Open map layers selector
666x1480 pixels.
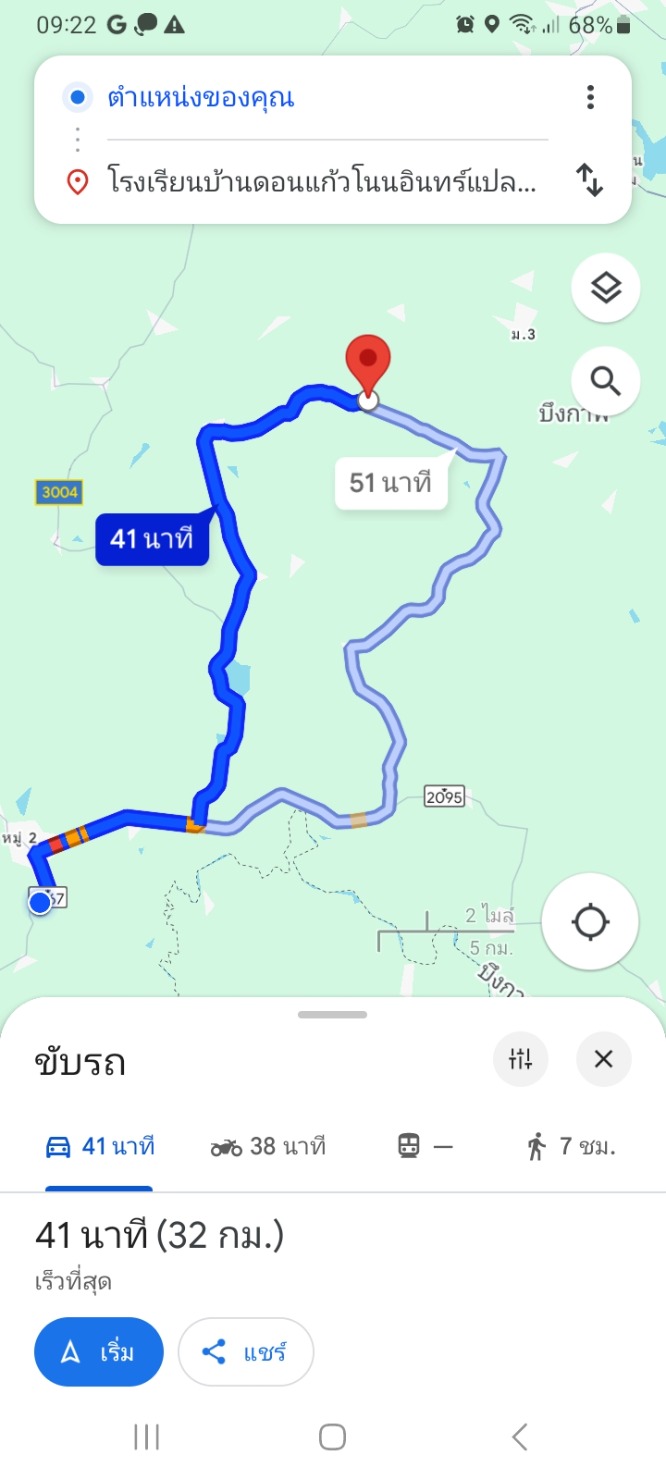point(606,289)
